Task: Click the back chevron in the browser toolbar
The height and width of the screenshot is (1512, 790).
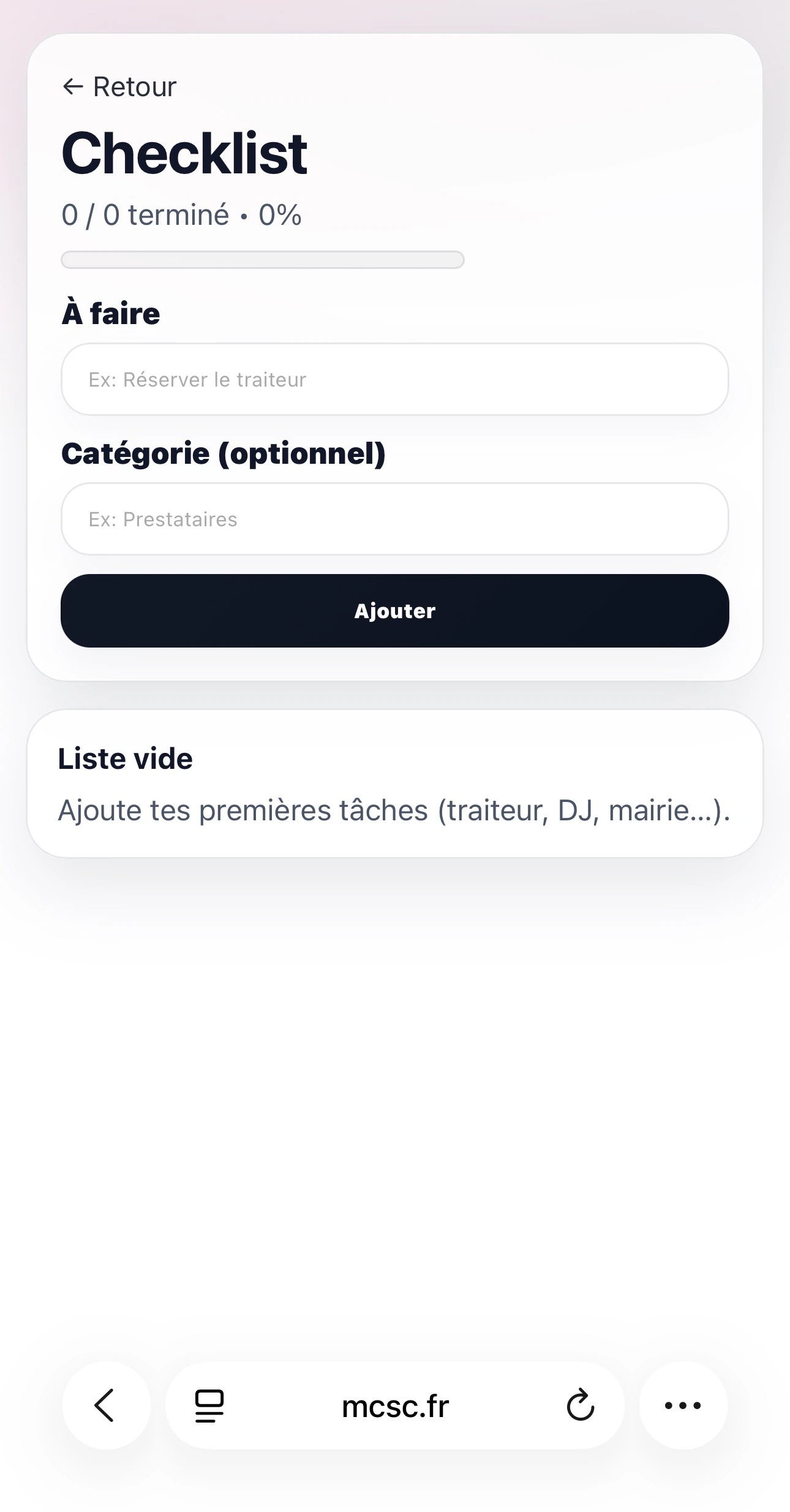Action: [105, 1406]
